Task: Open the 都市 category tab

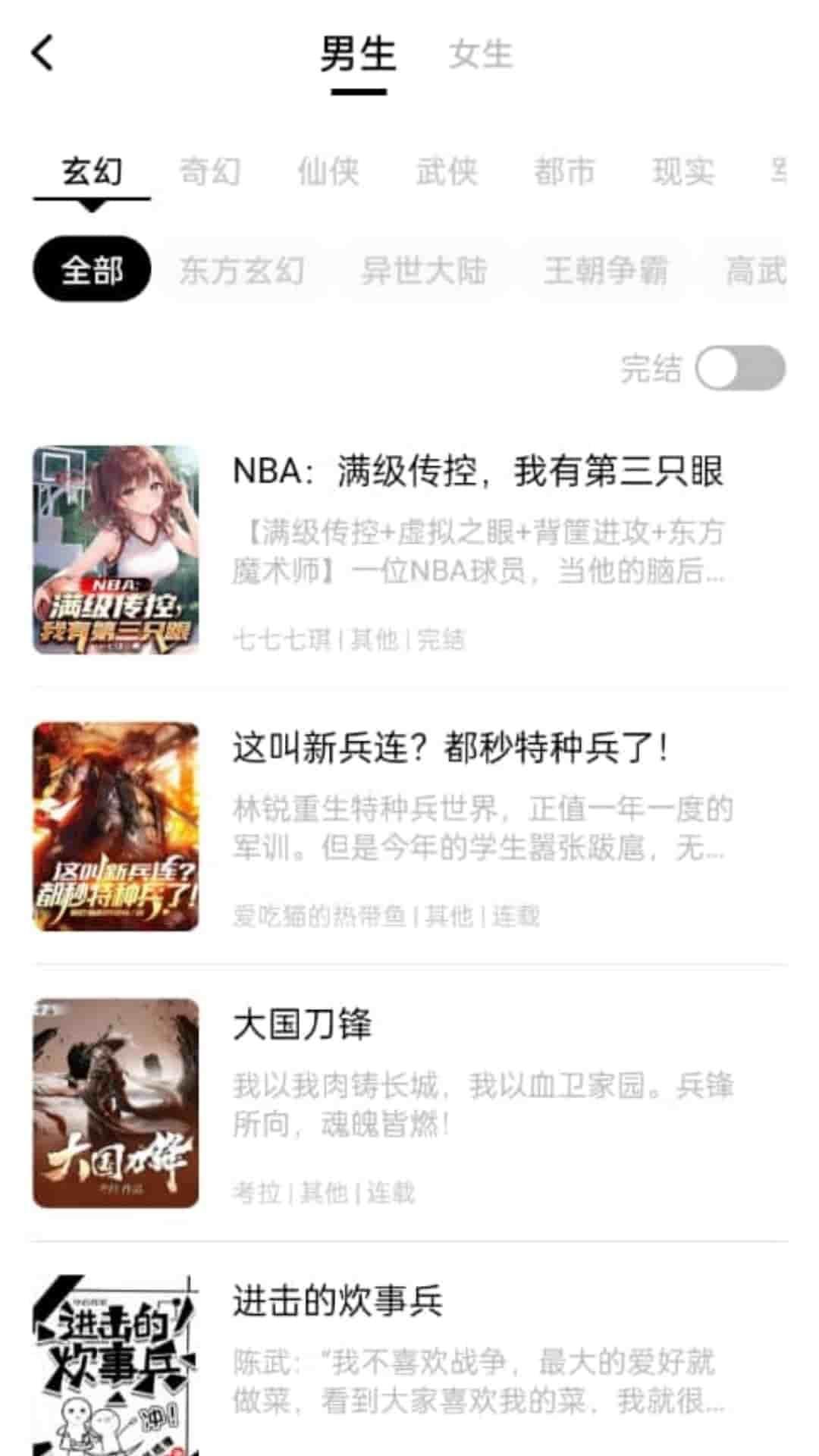Action: pyautogui.click(x=564, y=171)
